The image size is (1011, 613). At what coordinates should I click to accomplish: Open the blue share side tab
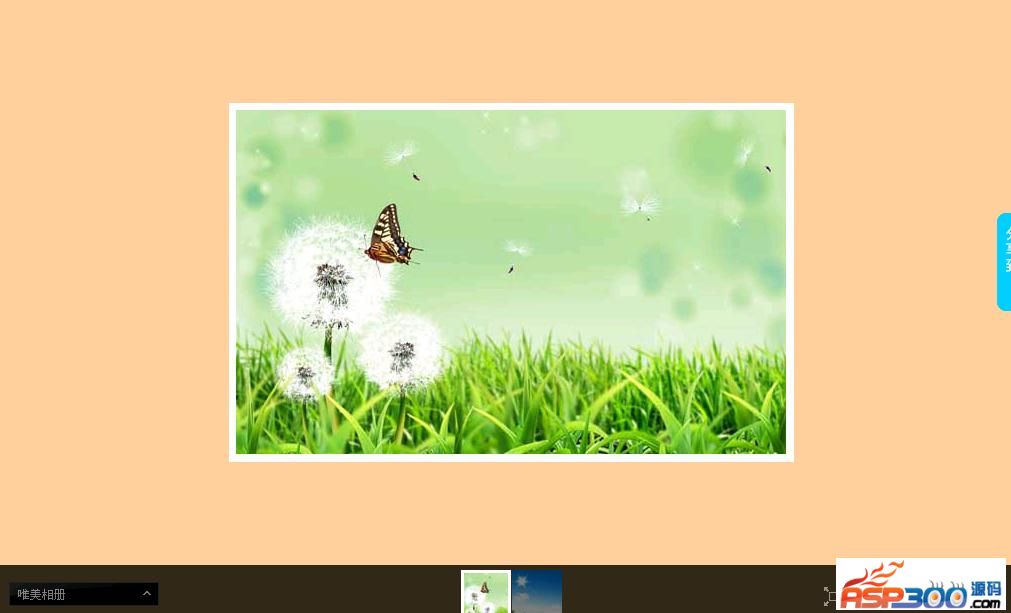(x=1004, y=262)
